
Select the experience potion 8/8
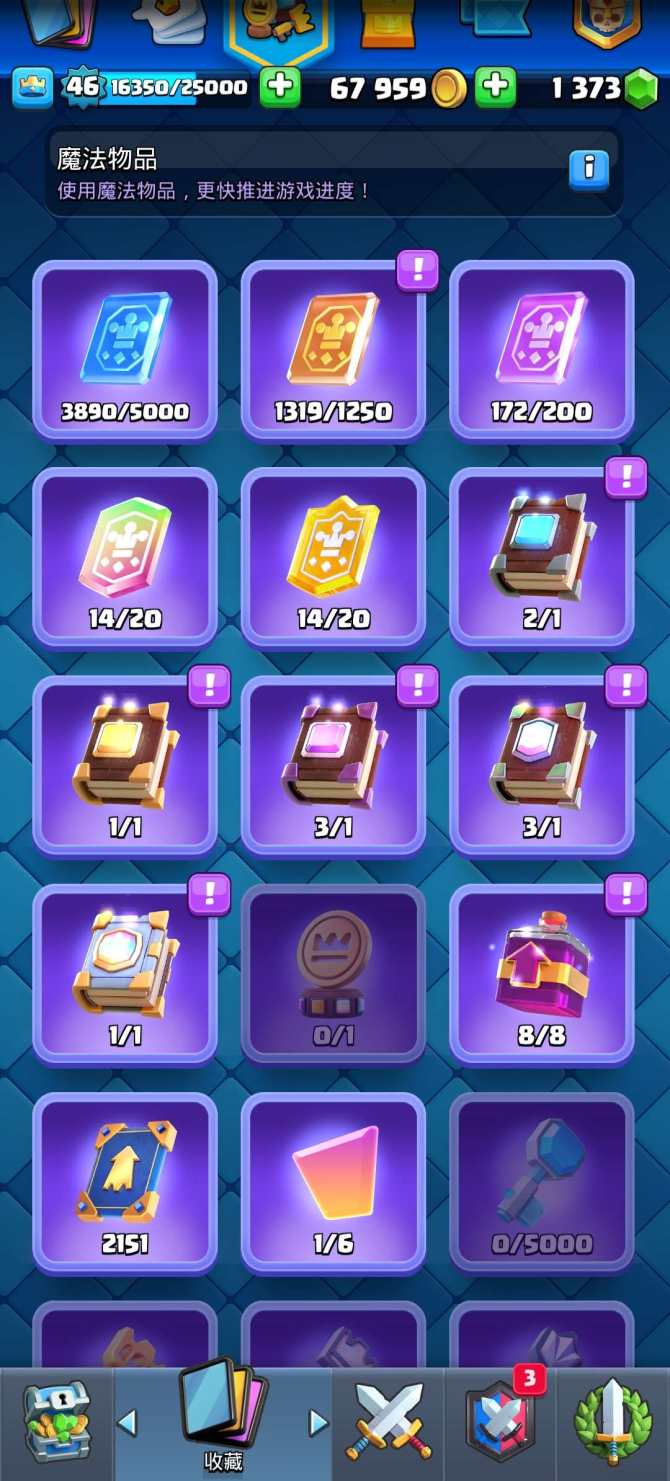(x=541, y=973)
